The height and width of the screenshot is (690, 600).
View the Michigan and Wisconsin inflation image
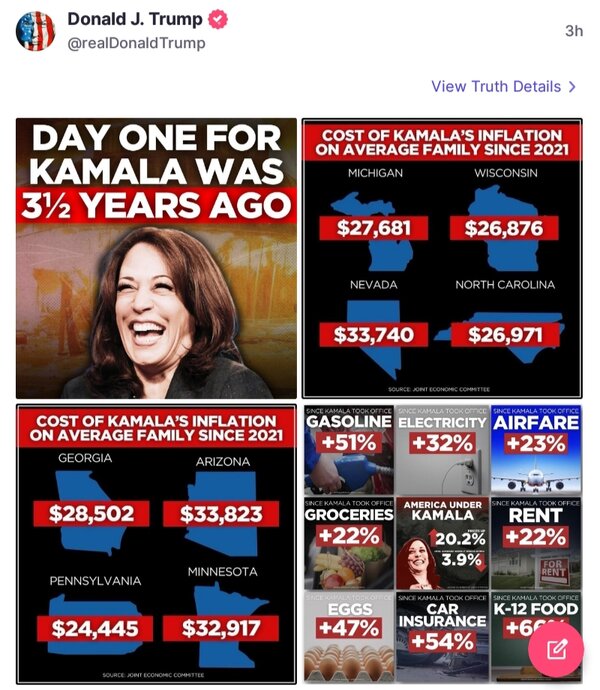pyautogui.click(x=442, y=258)
